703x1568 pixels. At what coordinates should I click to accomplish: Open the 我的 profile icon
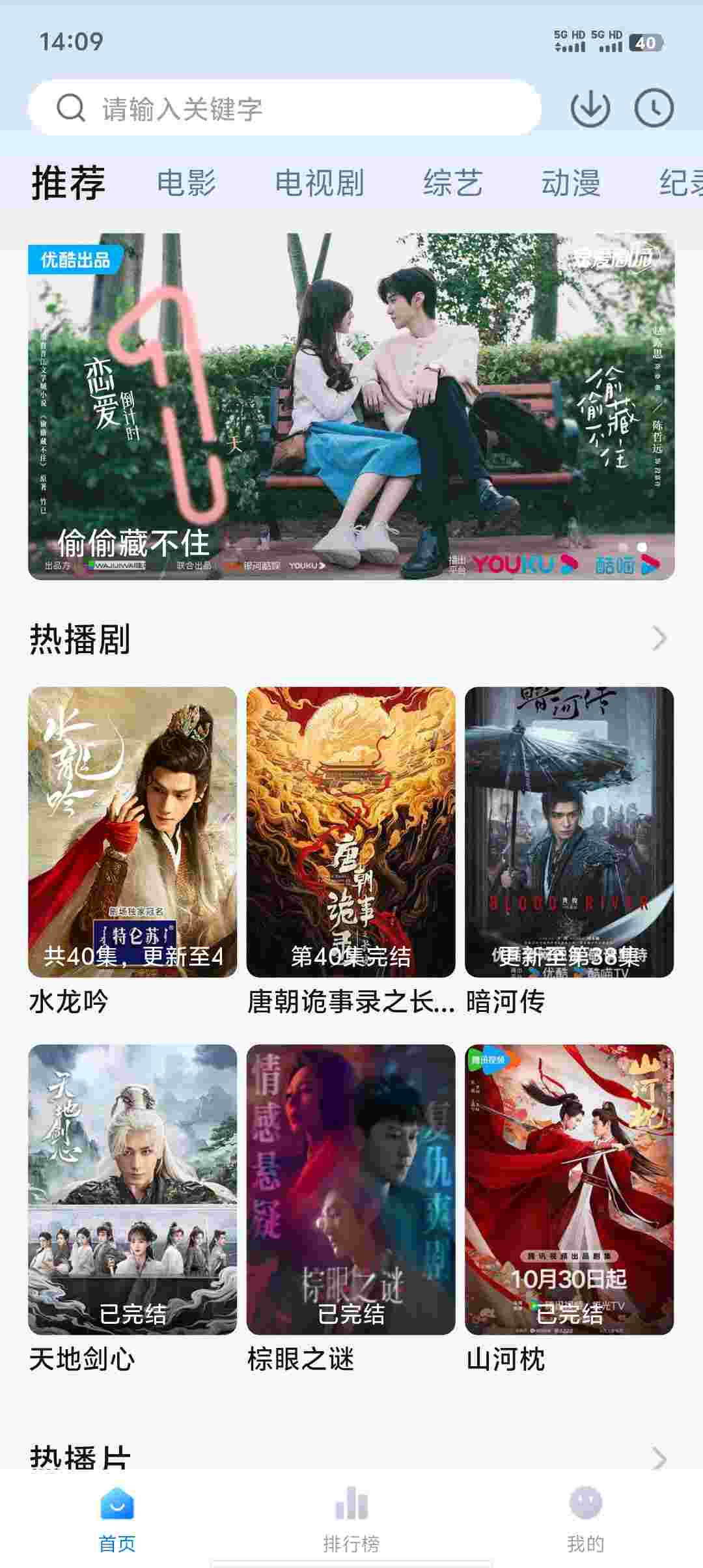coord(585,1502)
